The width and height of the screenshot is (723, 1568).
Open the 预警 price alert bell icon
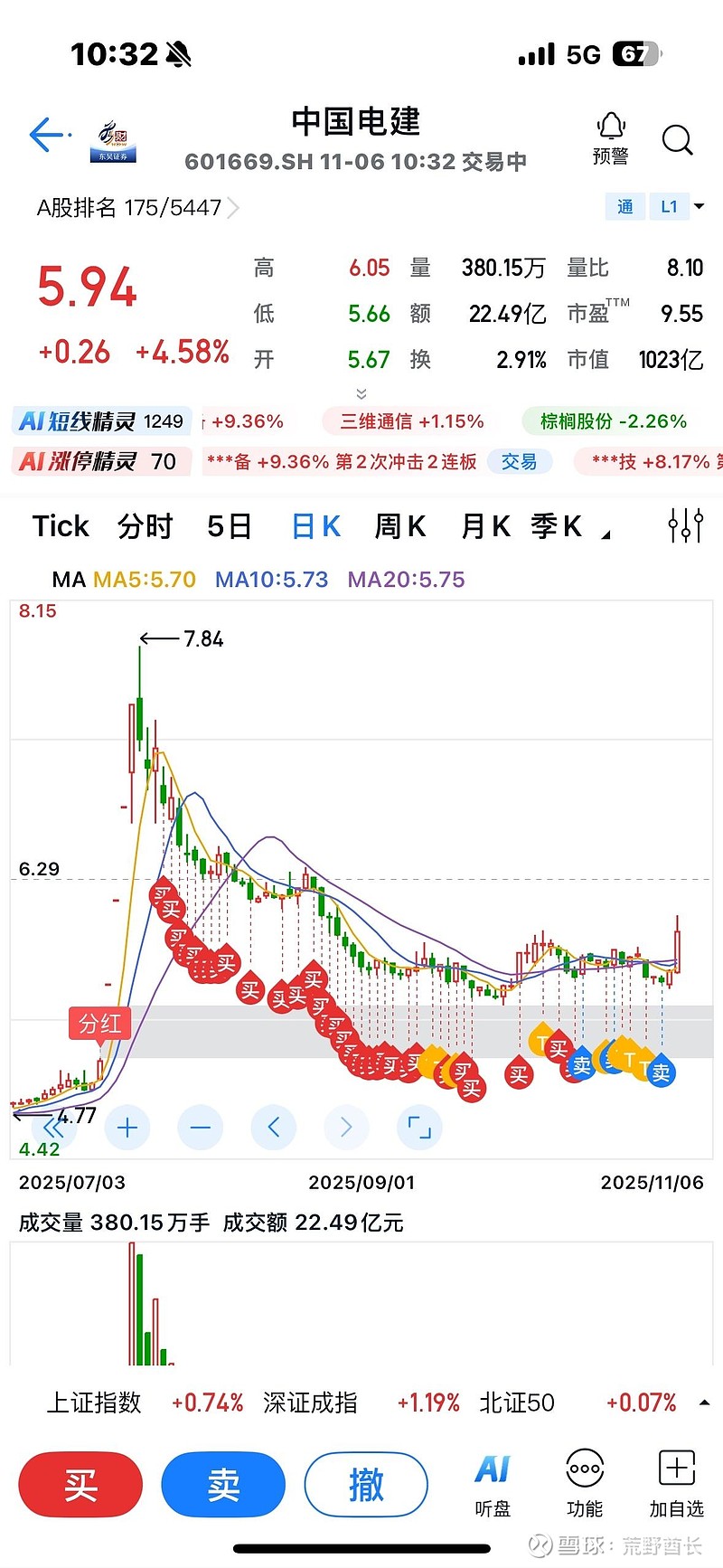612,136
